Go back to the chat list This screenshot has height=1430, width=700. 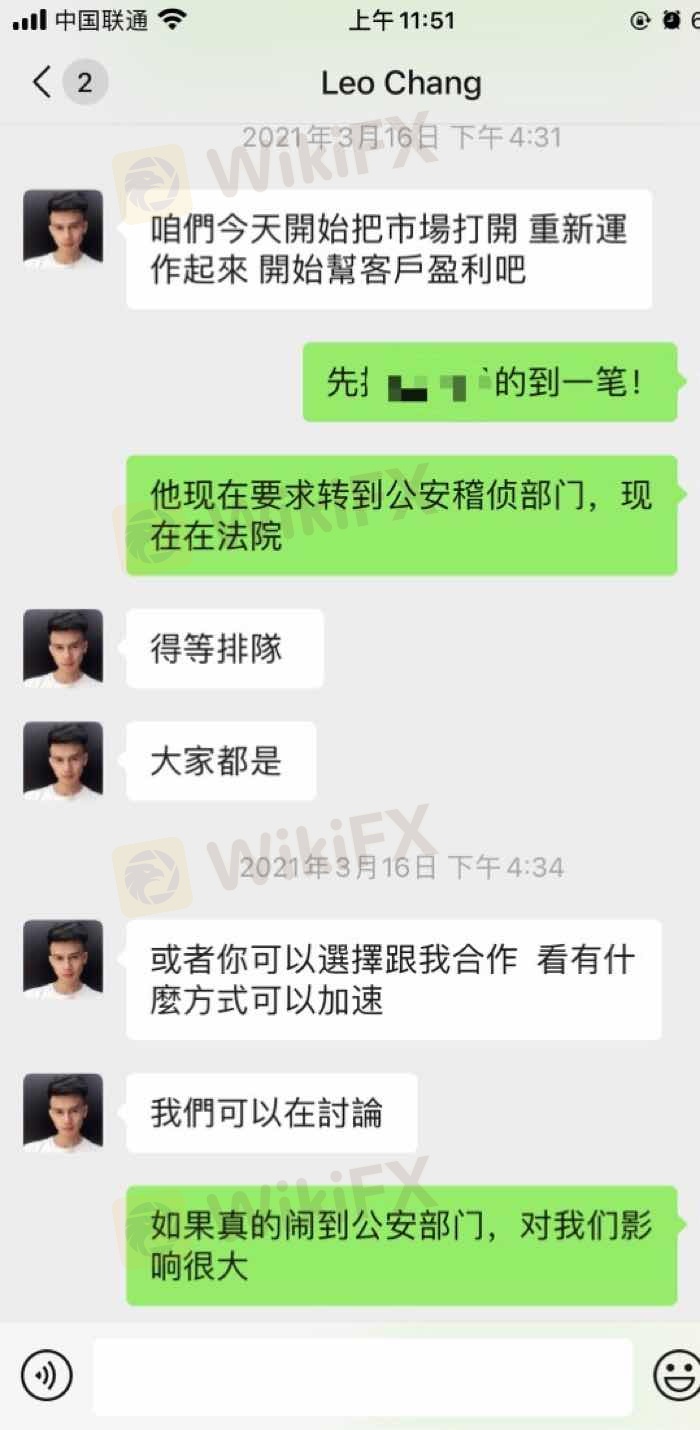coord(42,82)
